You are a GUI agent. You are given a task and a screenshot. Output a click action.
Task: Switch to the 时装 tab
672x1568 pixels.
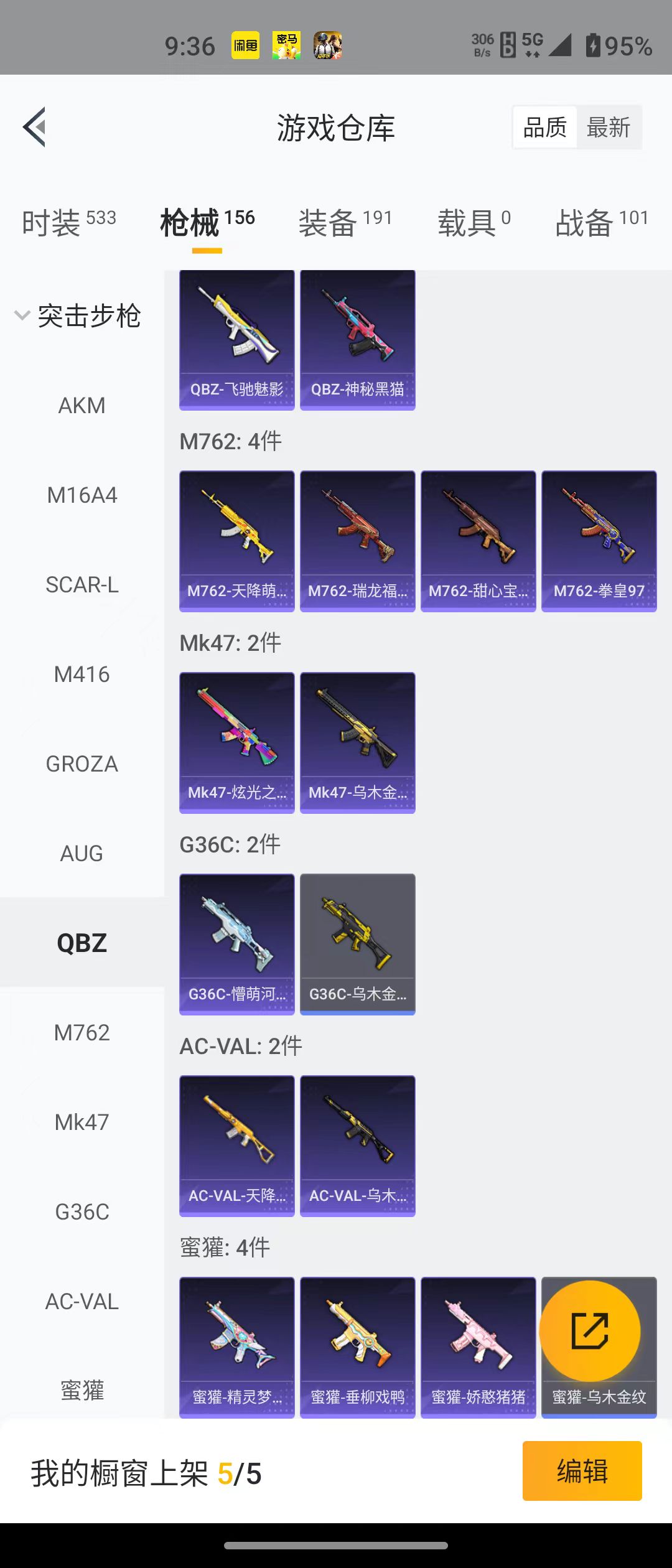[x=68, y=222]
